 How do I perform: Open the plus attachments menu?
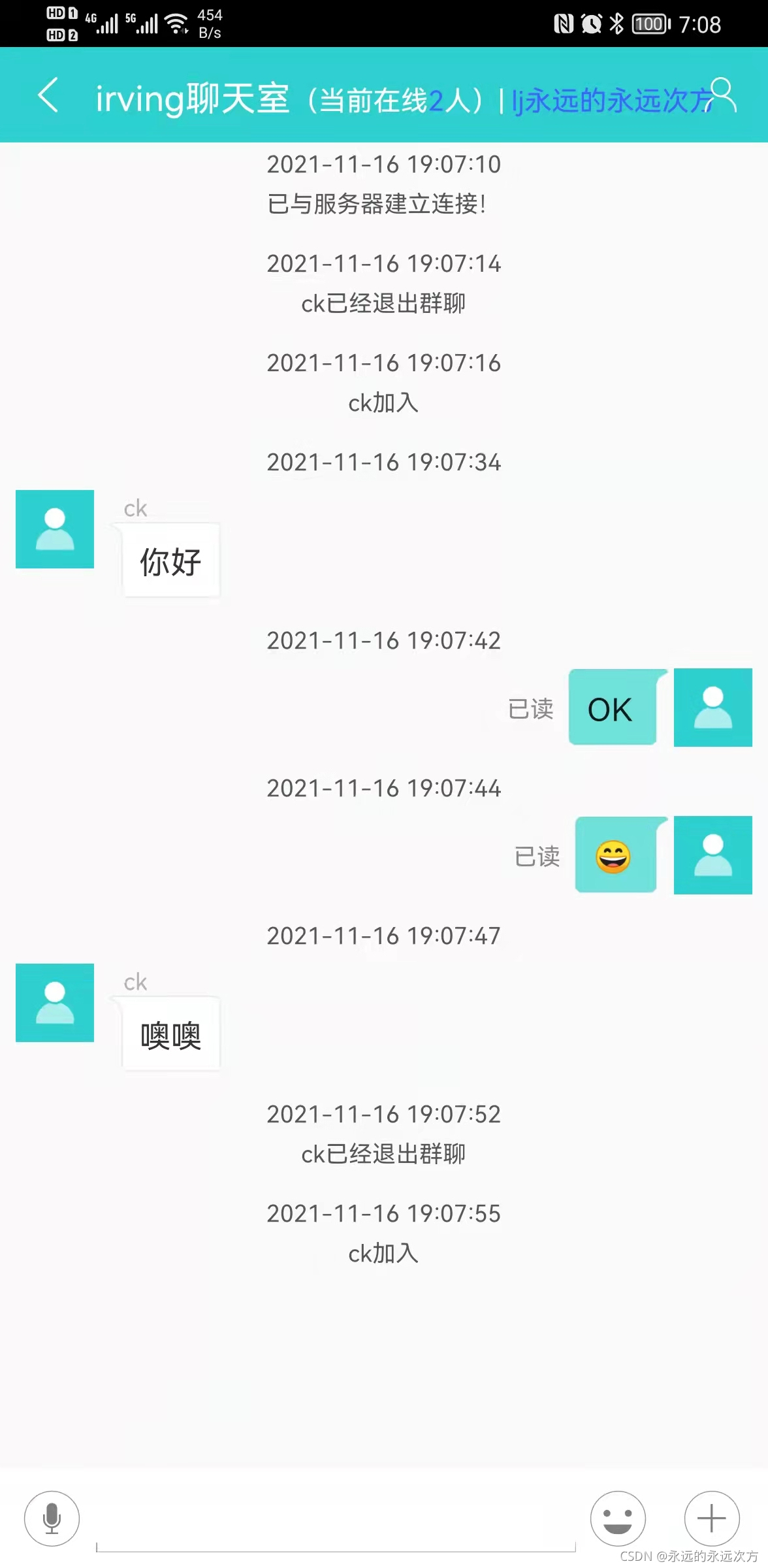tap(711, 1518)
